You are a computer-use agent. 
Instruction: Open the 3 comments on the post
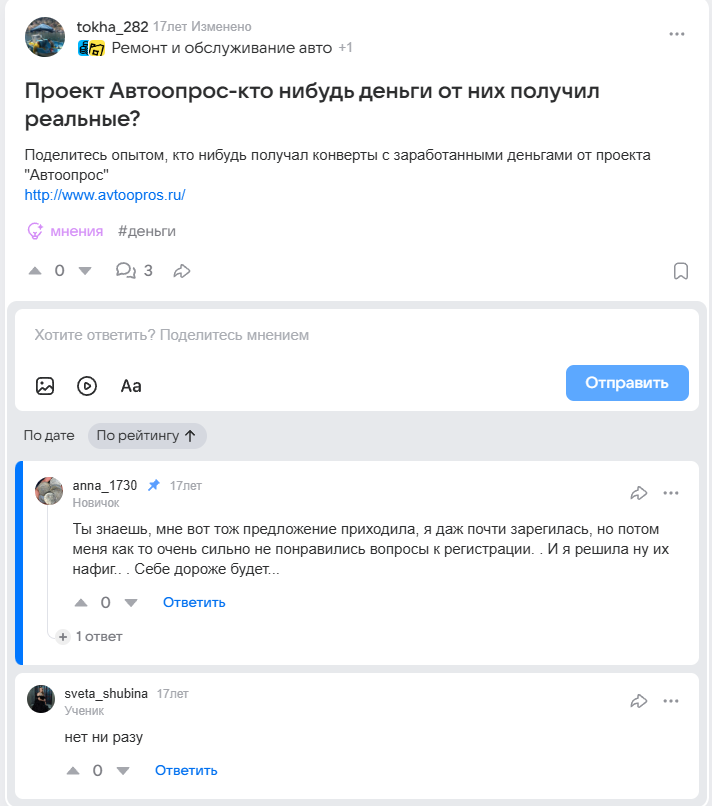pyautogui.click(x=135, y=270)
